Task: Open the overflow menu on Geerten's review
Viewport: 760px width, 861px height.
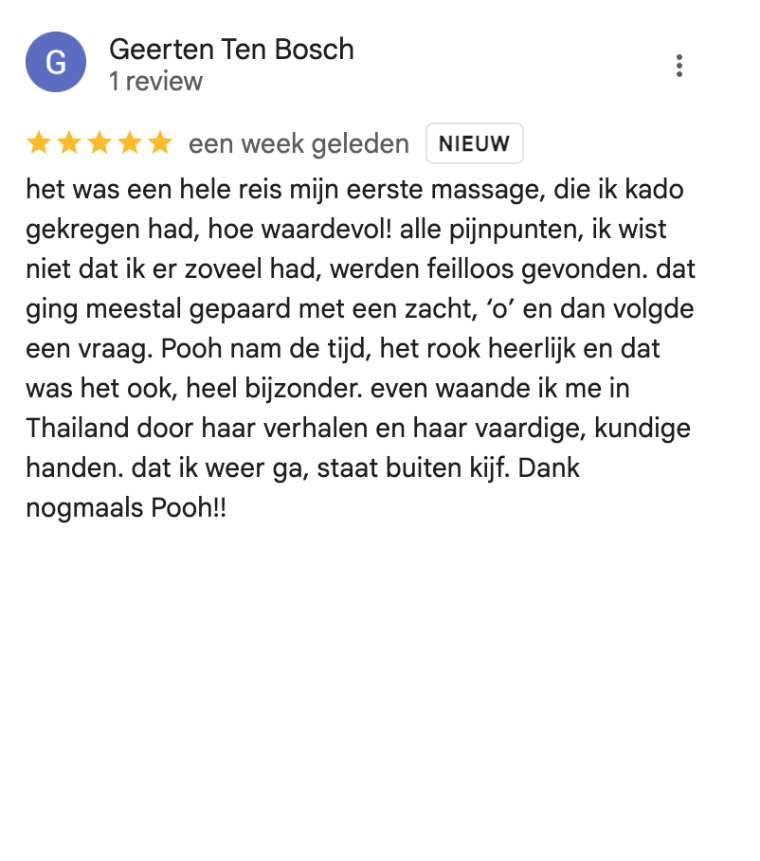Action: 679,66
